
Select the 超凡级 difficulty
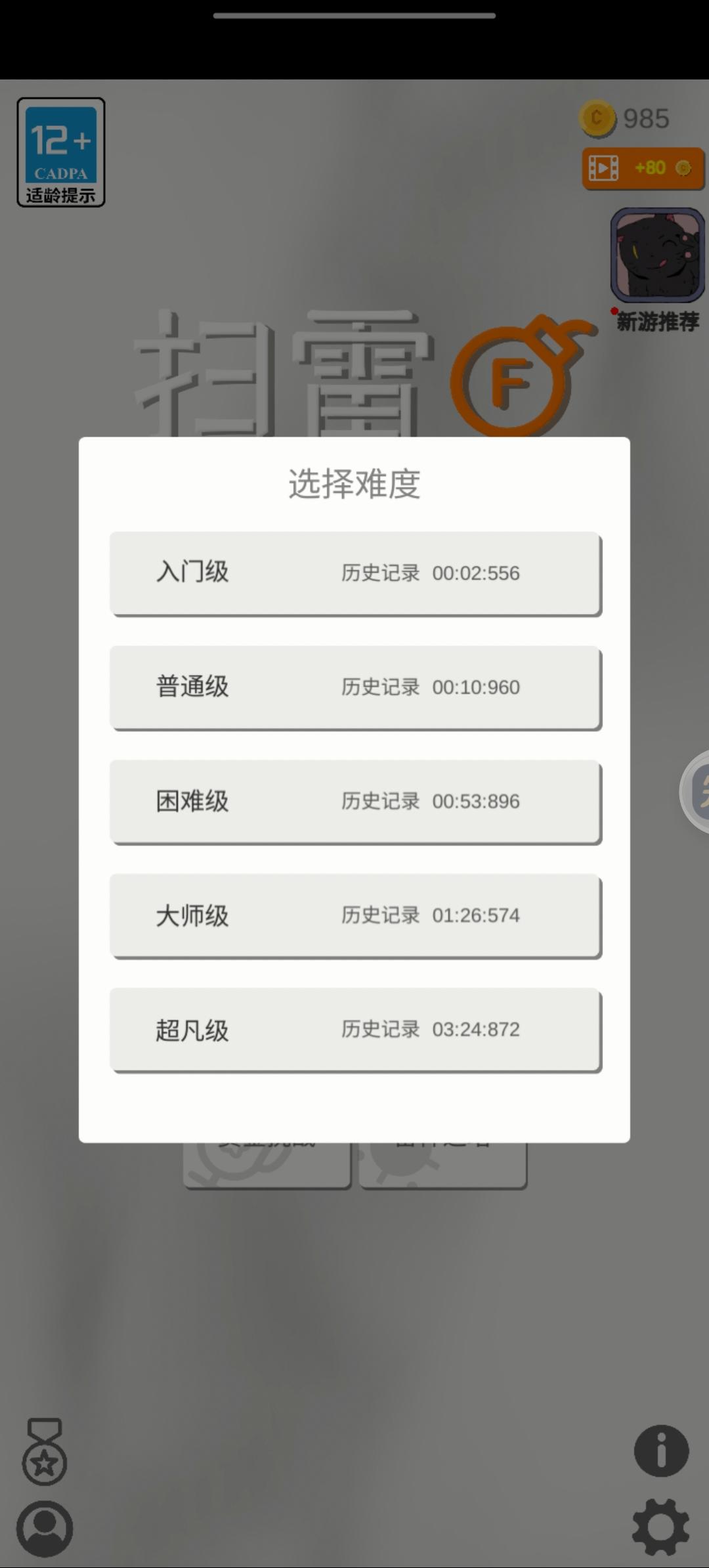pyautogui.click(x=354, y=1030)
